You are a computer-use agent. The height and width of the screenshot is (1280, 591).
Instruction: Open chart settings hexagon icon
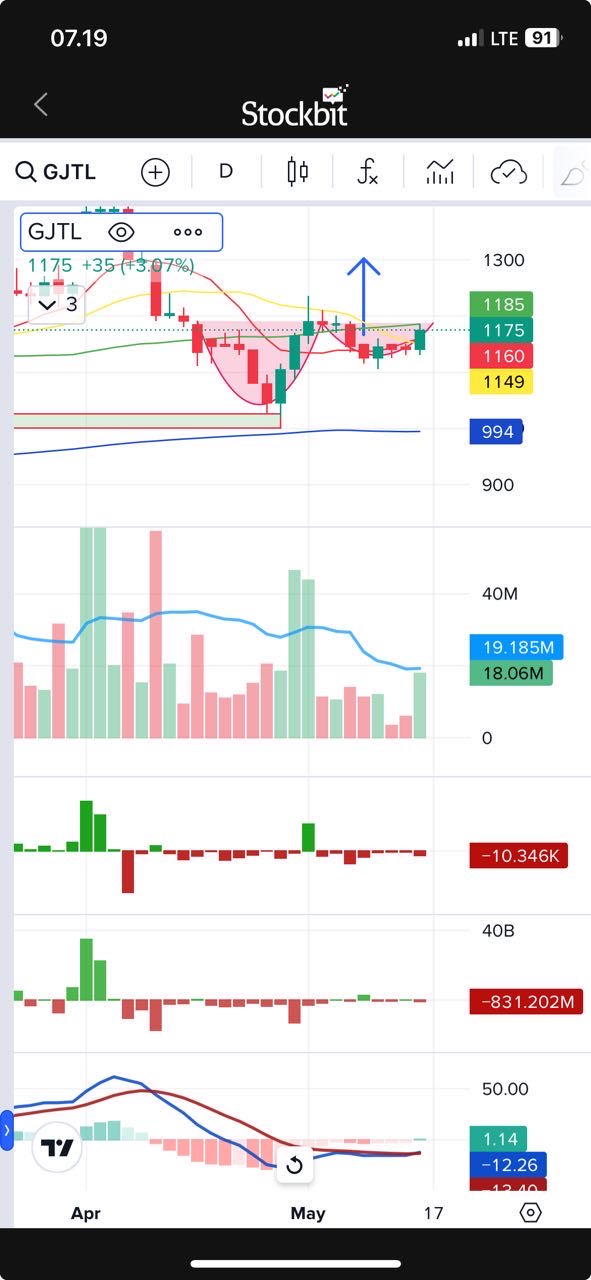point(531,1213)
